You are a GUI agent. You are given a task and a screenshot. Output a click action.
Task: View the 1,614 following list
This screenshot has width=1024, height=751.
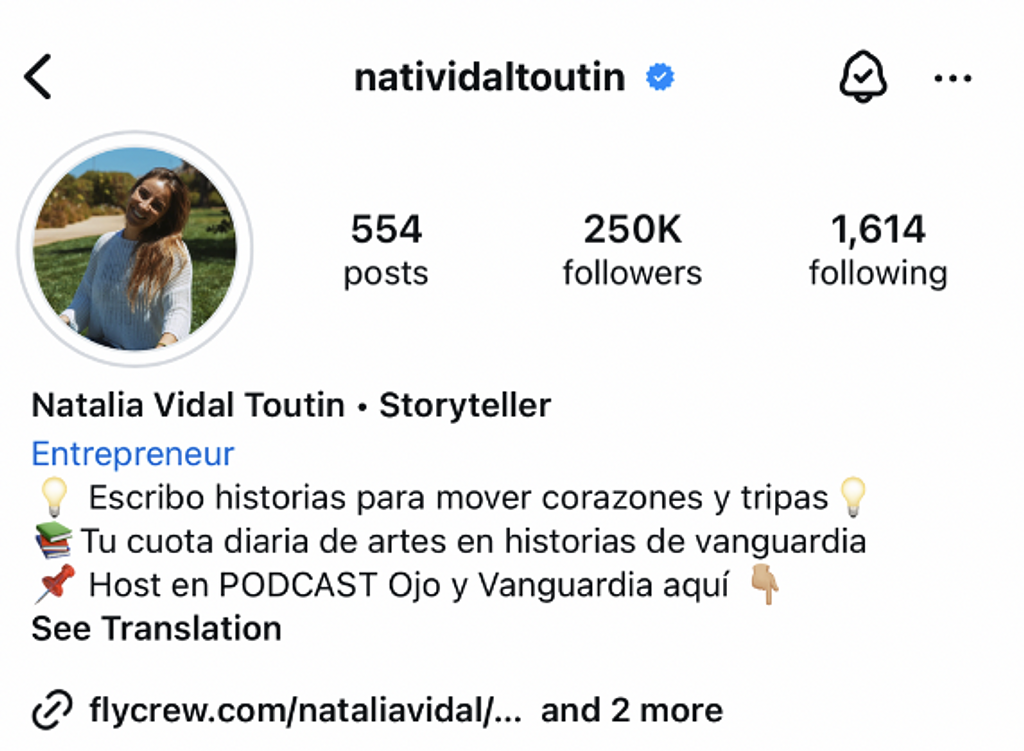(878, 250)
